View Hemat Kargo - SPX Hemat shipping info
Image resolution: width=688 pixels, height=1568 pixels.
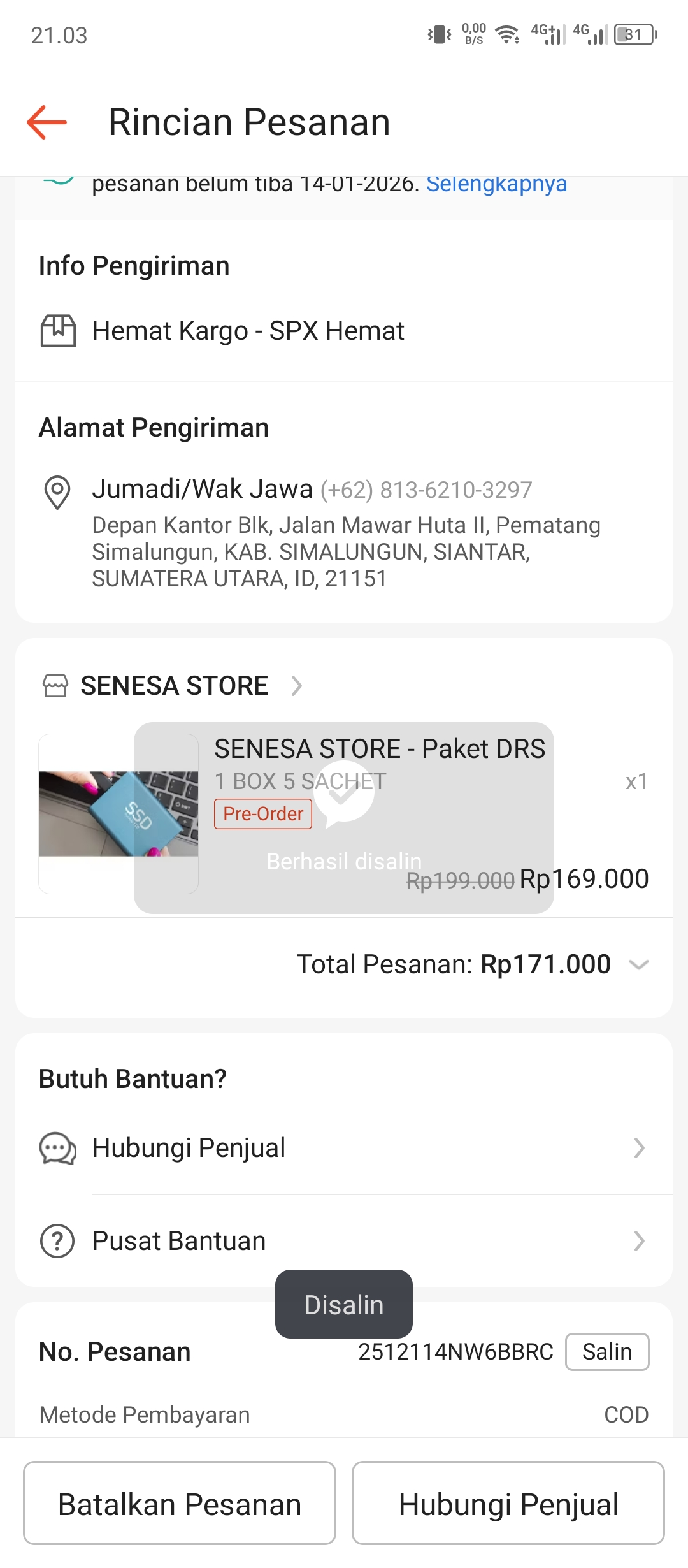tap(248, 331)
